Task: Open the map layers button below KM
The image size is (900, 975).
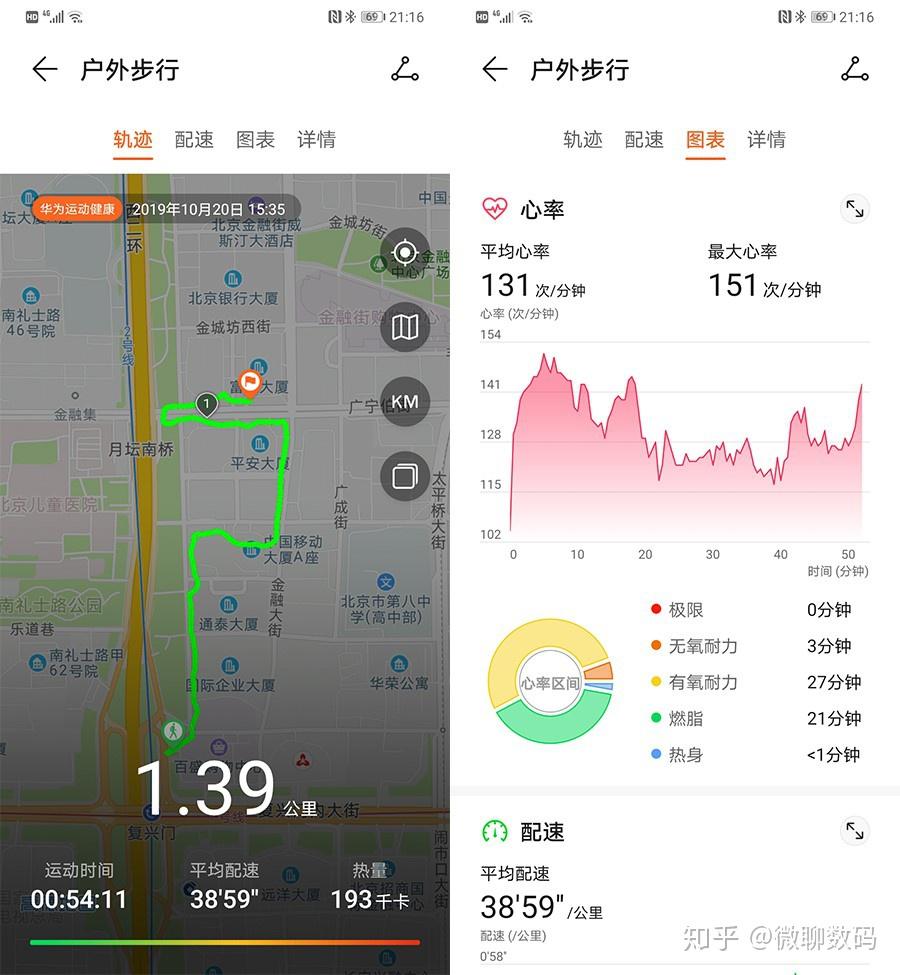Action: (x=405, y=477)
